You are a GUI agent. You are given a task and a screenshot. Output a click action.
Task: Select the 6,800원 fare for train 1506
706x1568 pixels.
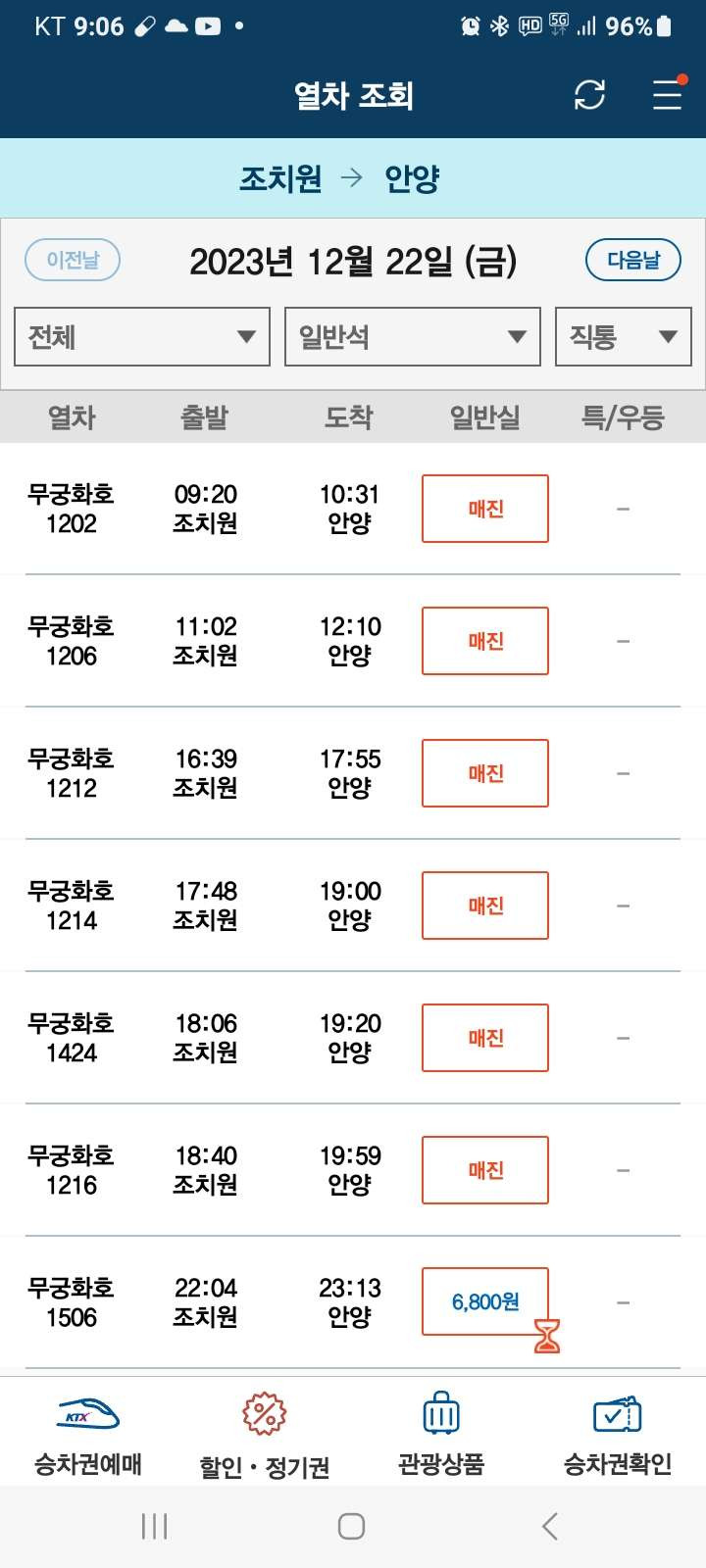(485, 1301)
